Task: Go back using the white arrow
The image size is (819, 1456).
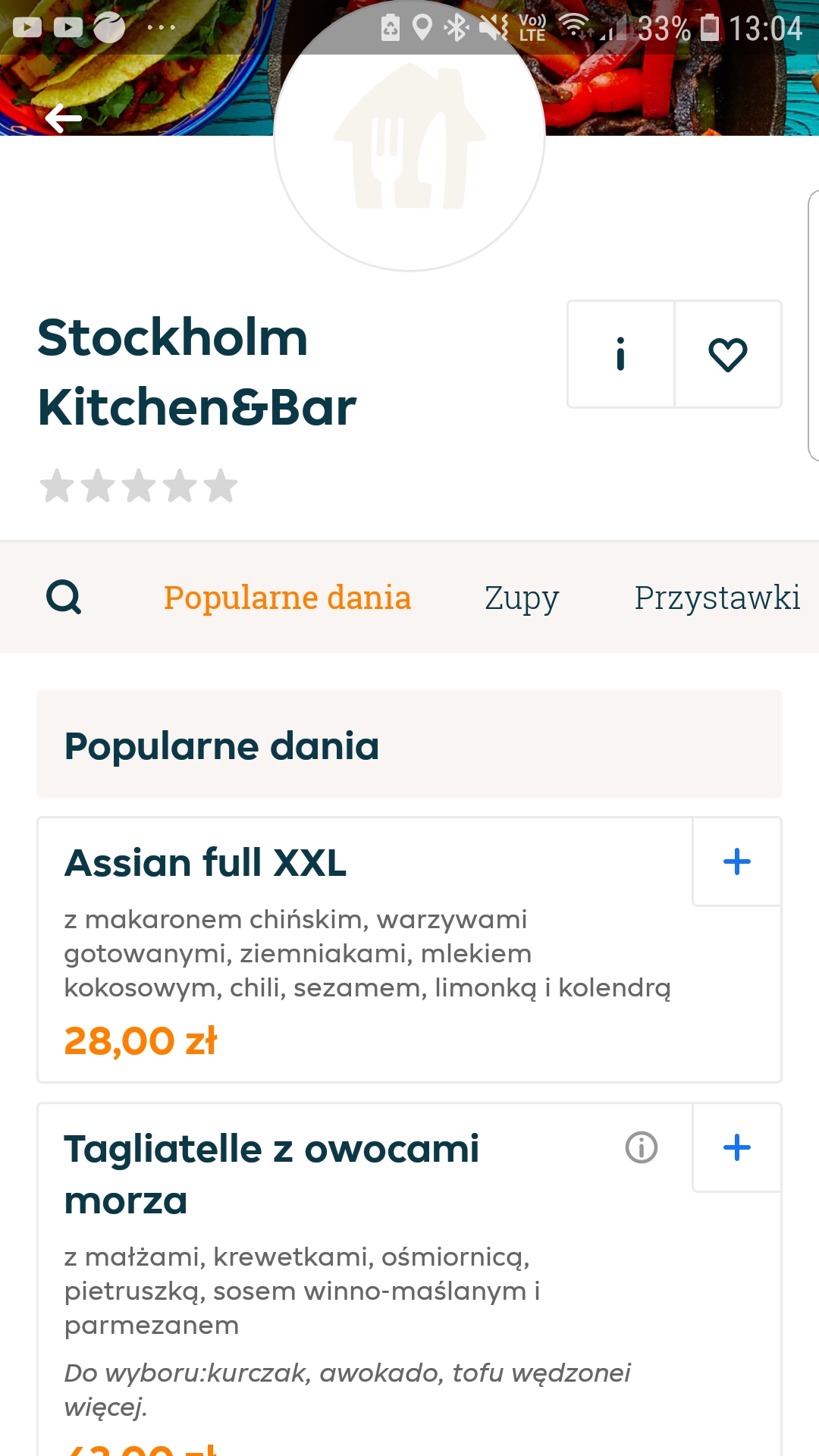Action: [63, 118]
